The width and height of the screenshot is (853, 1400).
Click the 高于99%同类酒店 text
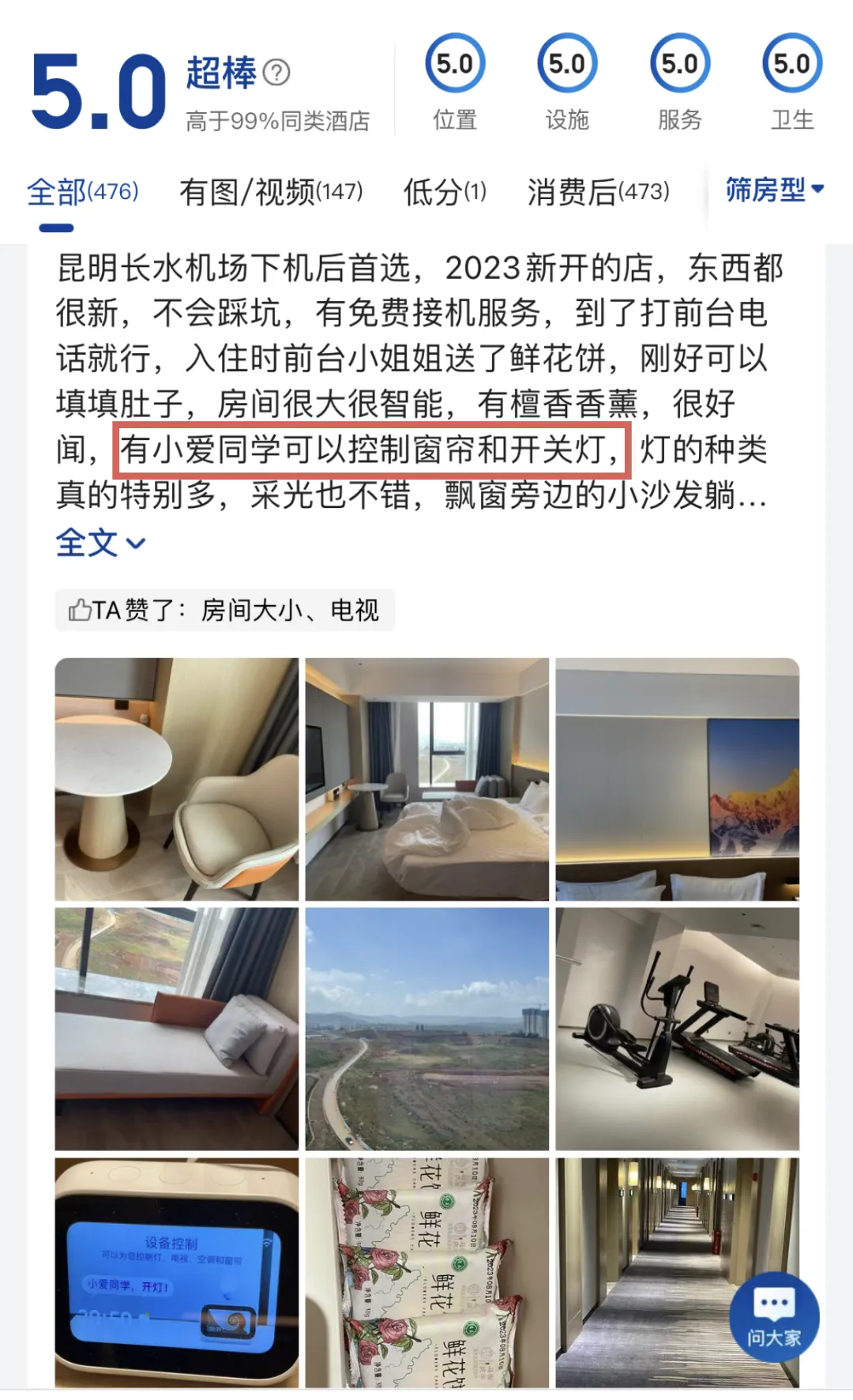click(279, 119)
